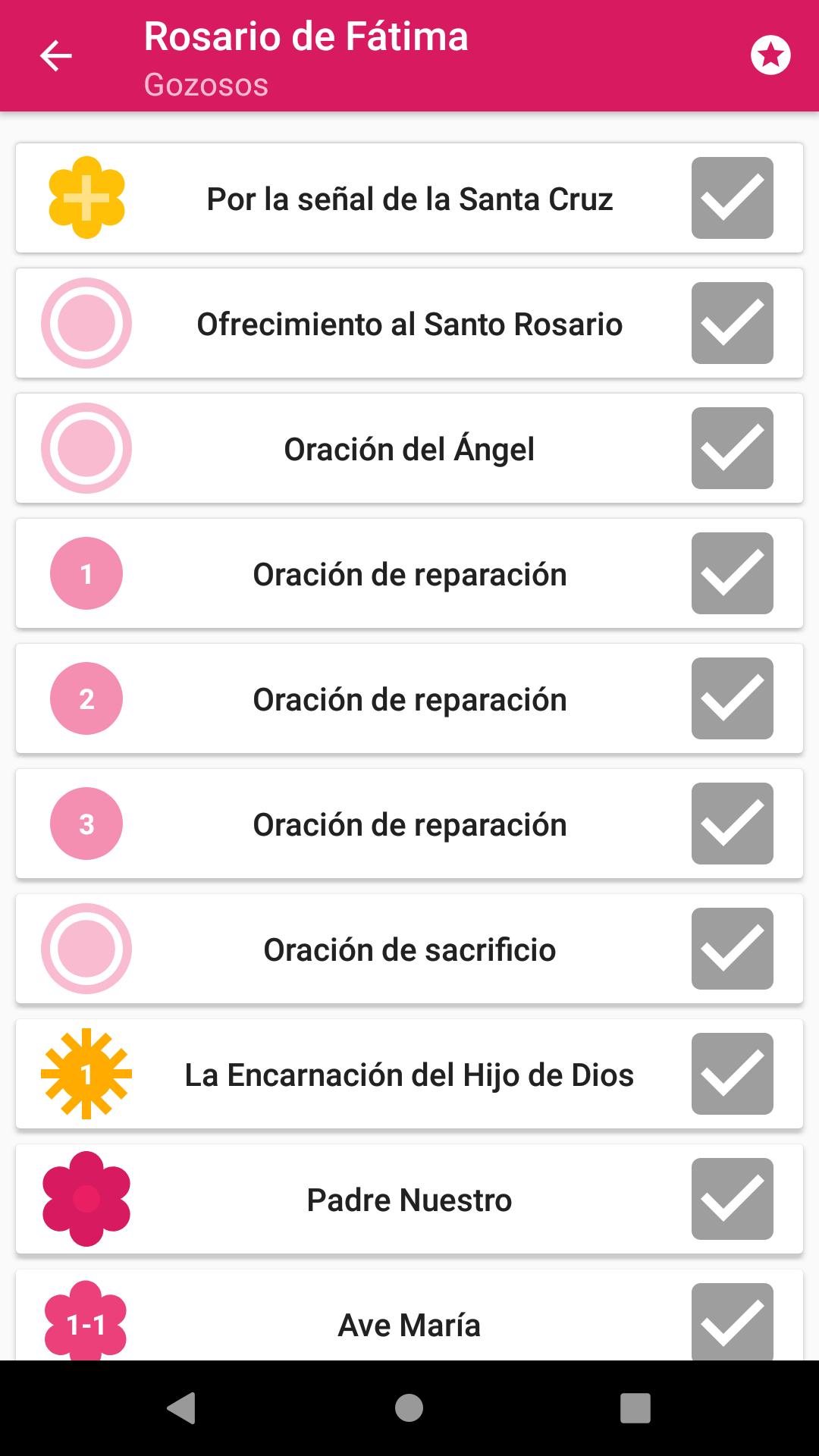Open the Padre Nuestro prayer
819x1456 pixels.
click(409, 1199)
